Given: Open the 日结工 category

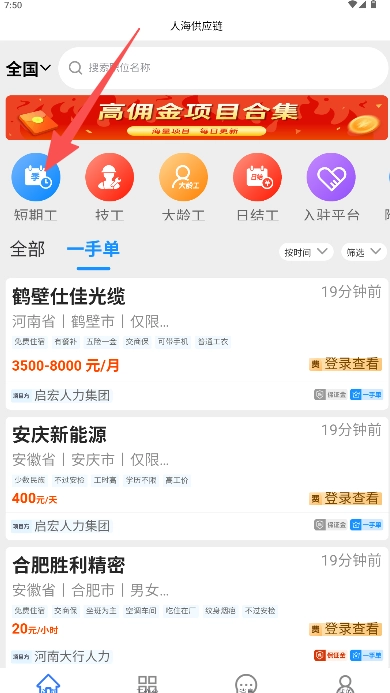Looking at the screenshot, I should (x=257, y=187).
